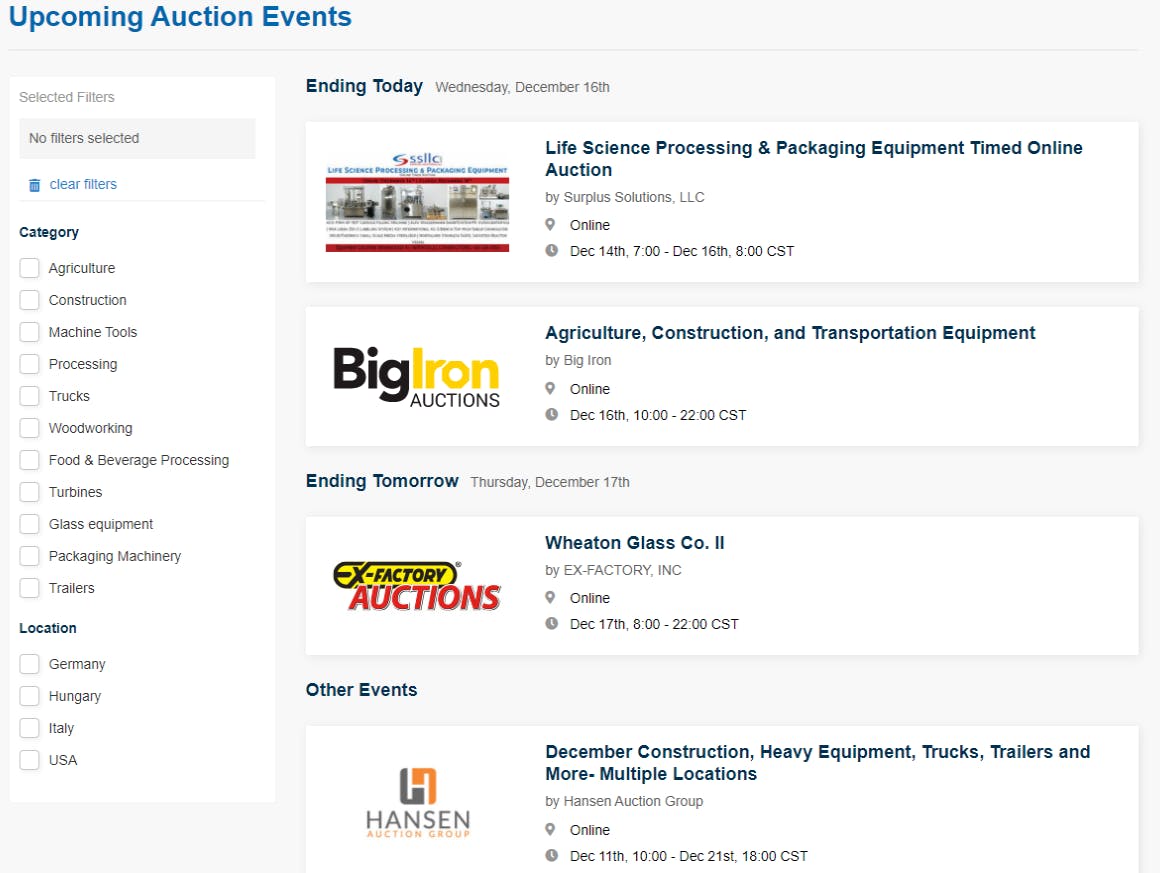
Task: Check the Hungary location box
Action: click(x=30, y=696)
